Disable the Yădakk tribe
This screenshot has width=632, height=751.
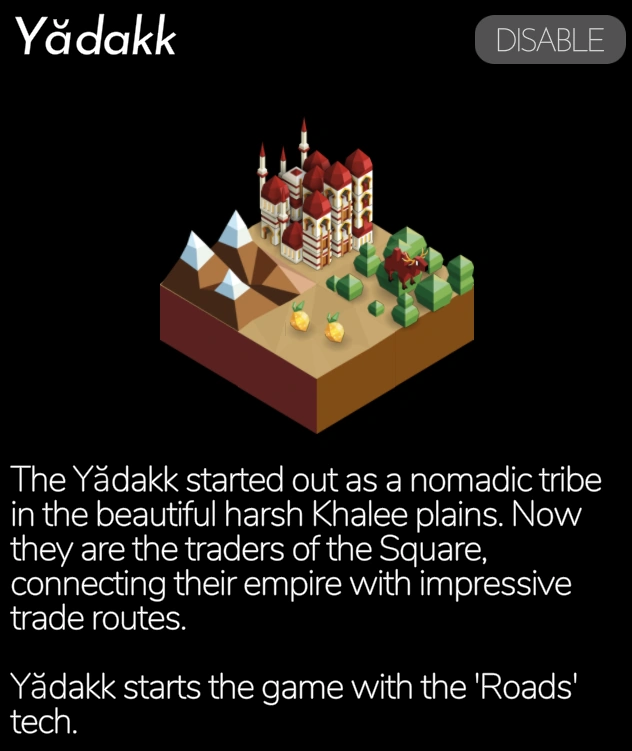(549, 40)
